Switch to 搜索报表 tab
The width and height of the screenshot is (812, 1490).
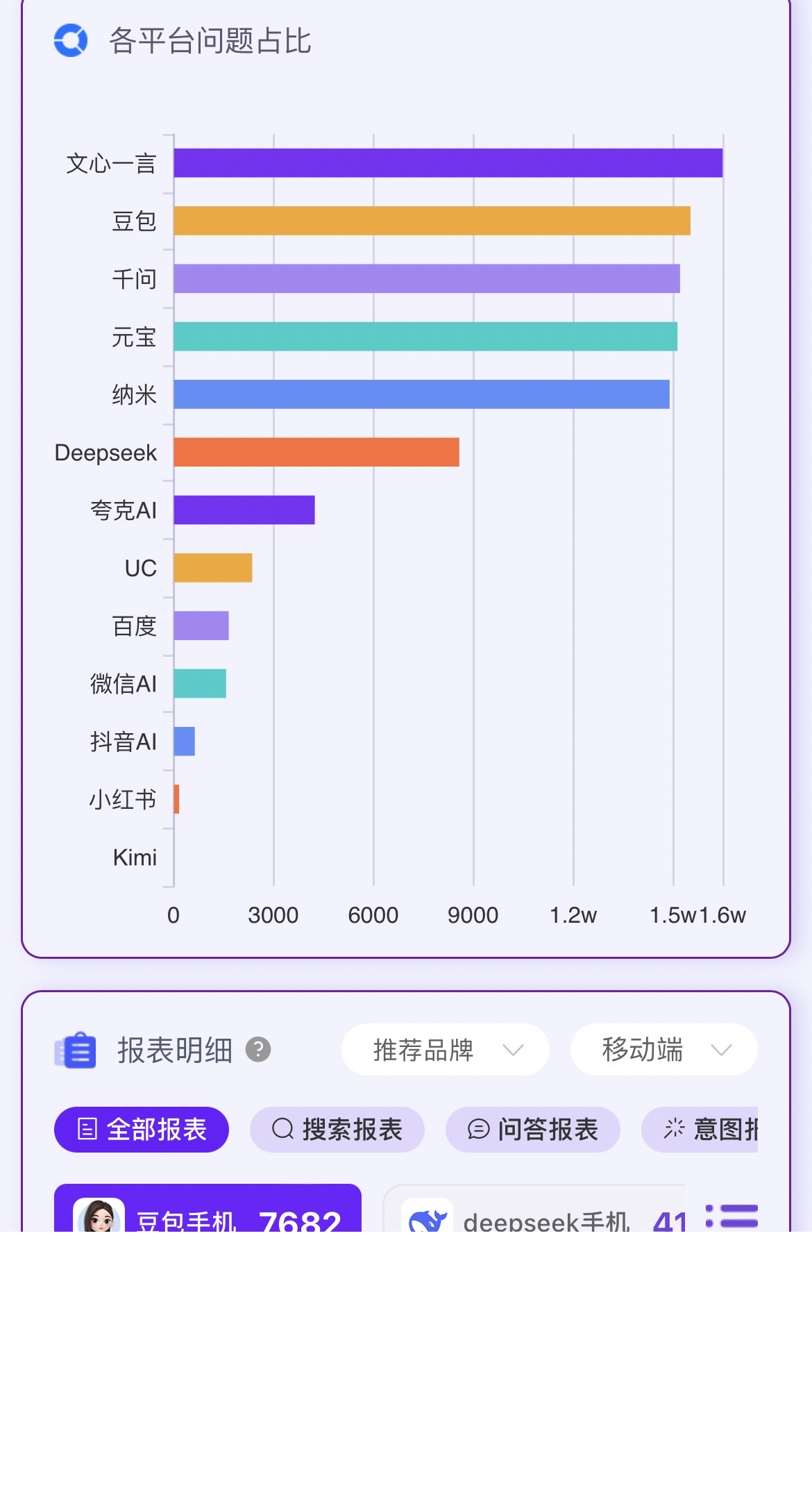coord(337,1130)
